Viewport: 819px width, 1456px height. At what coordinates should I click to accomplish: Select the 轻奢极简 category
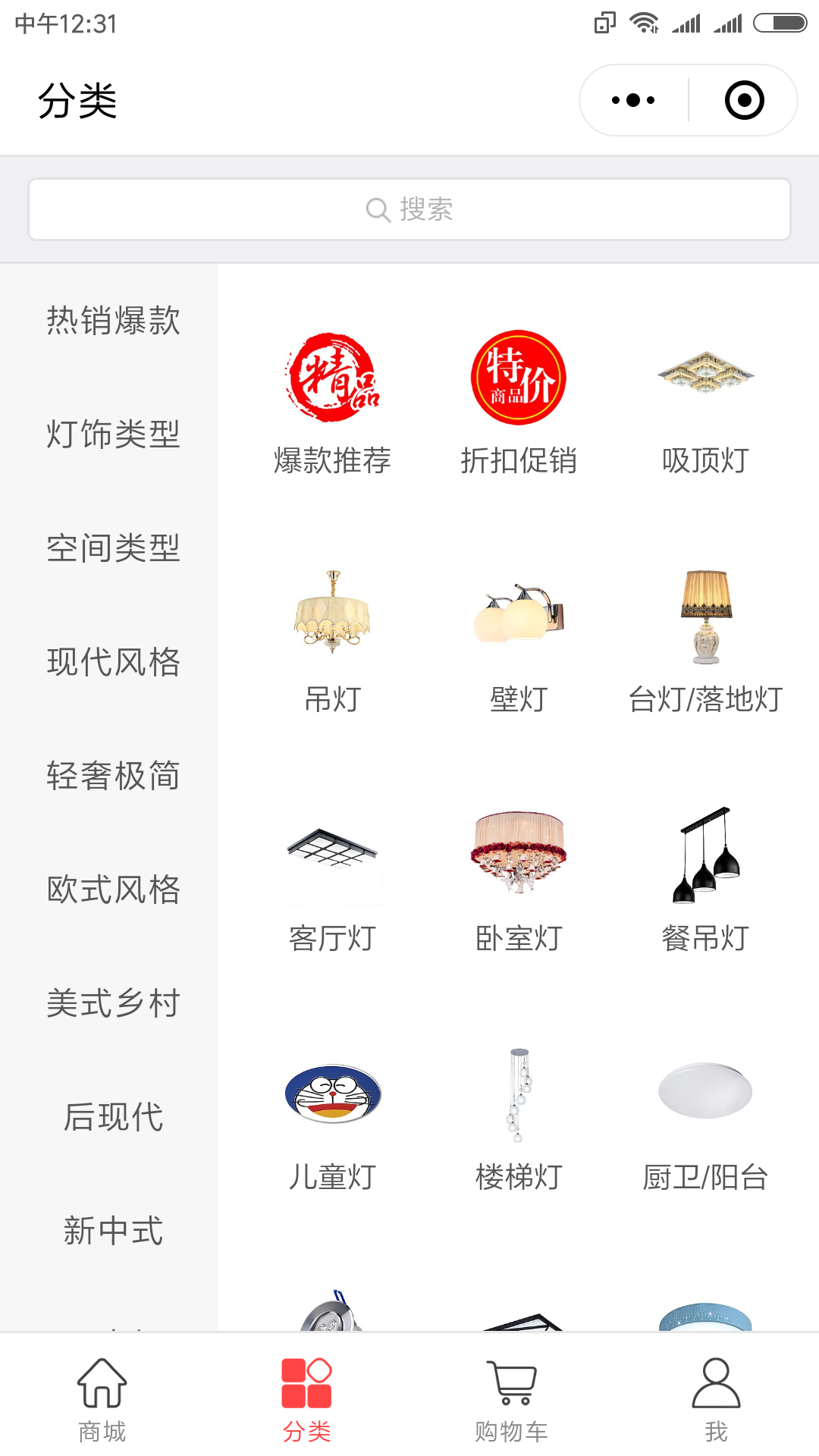tap(113, 776)
